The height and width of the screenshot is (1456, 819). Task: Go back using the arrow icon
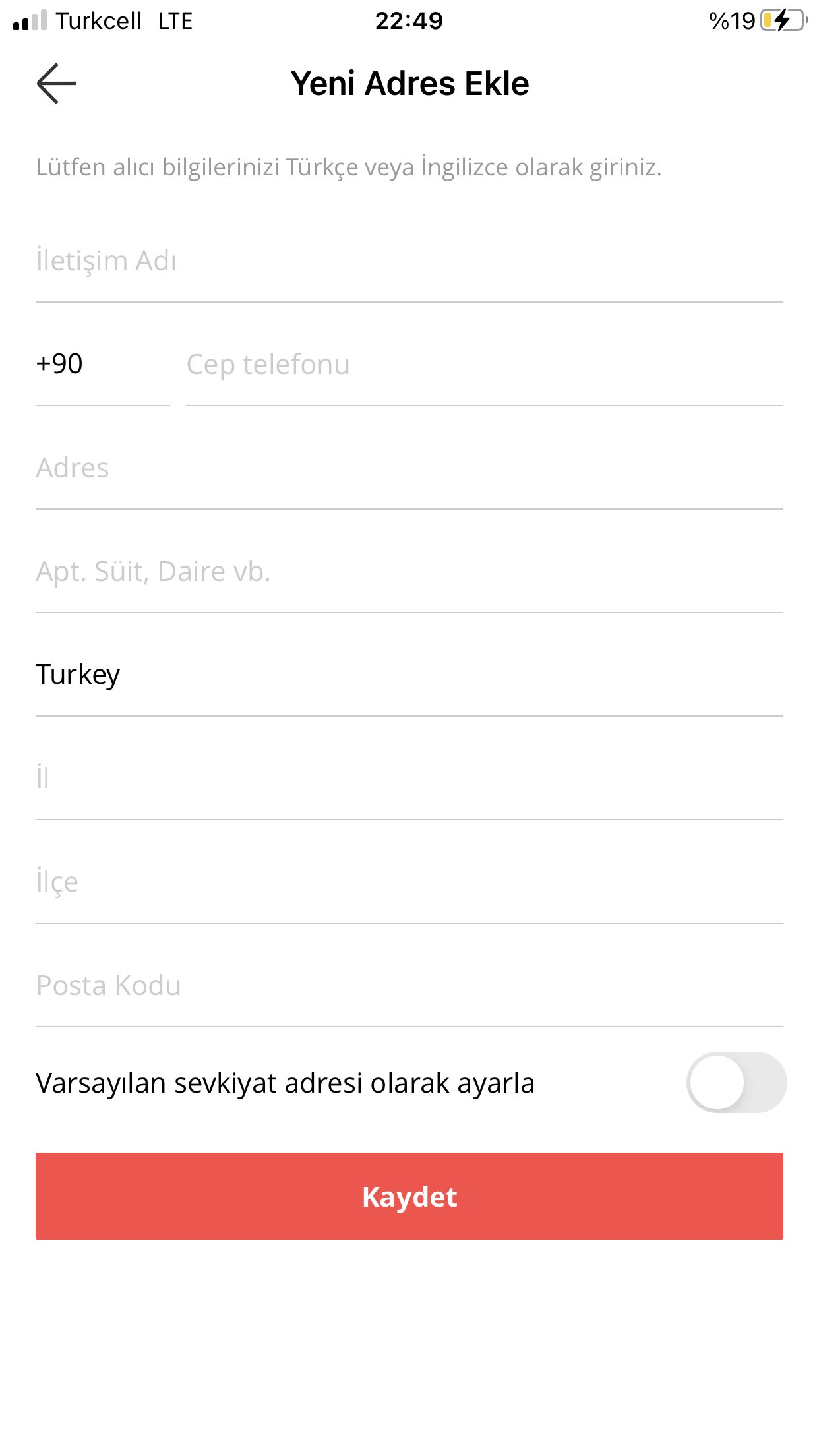[57, 84]
